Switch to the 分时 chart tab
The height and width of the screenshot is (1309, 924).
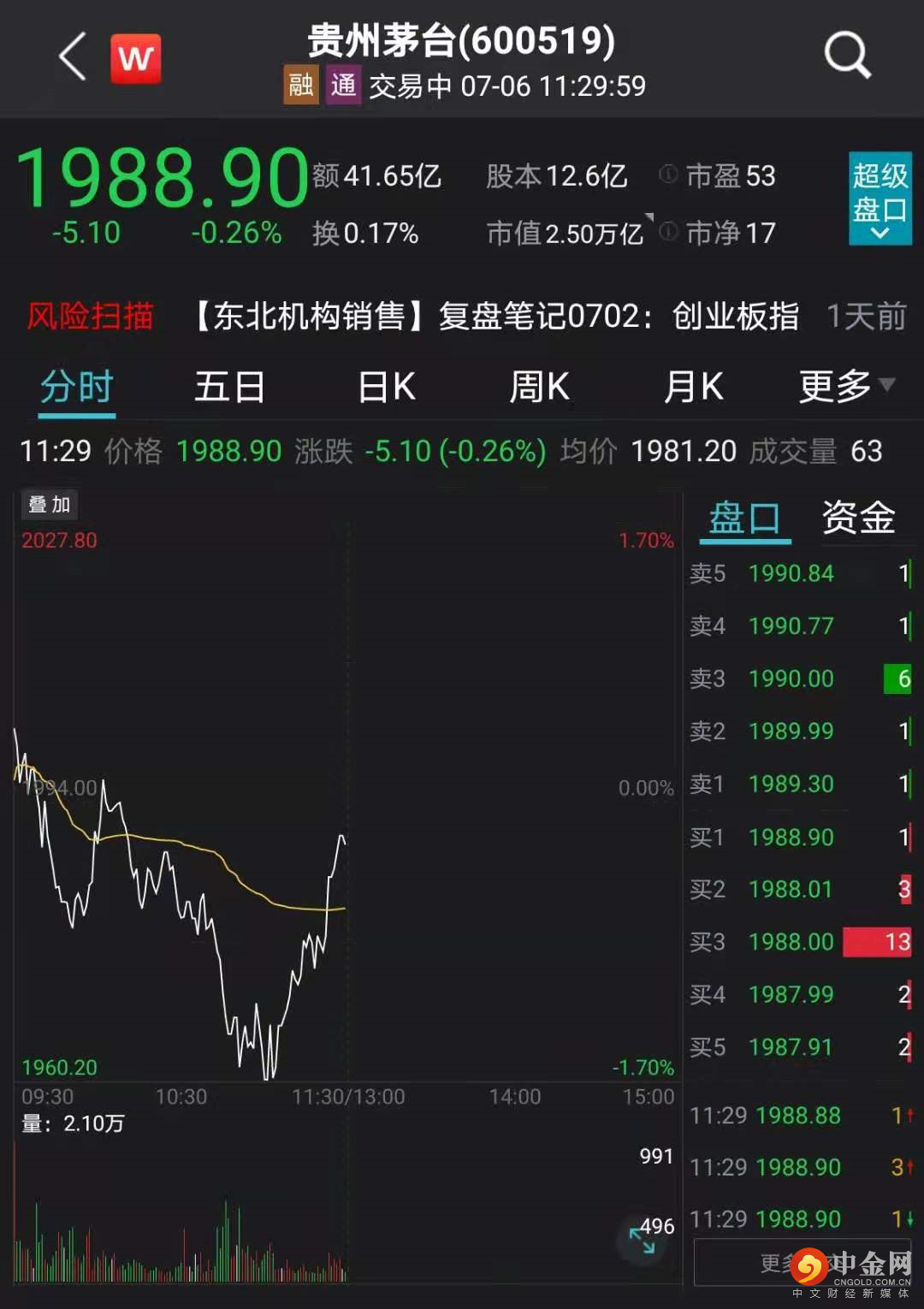[77, 388]
